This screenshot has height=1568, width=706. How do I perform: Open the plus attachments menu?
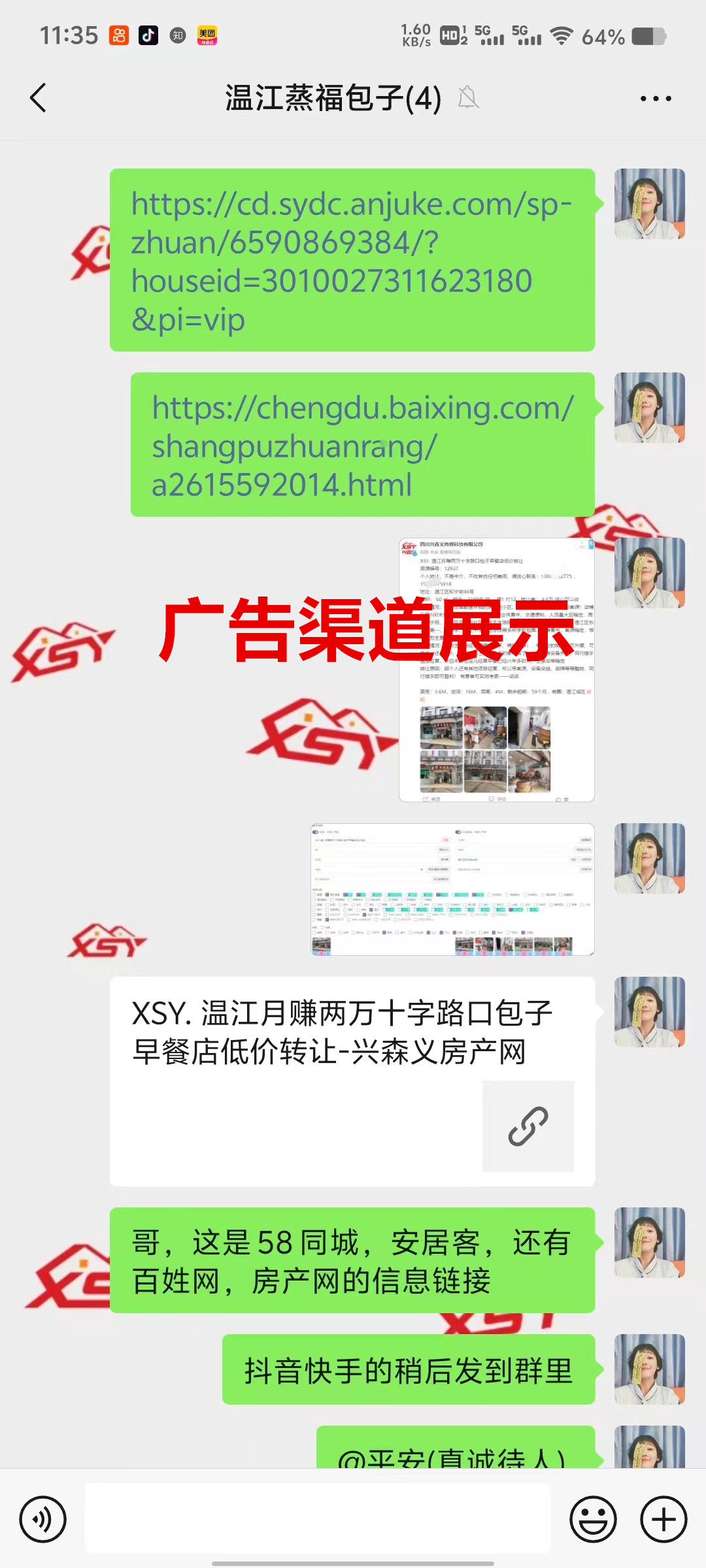coord(663,1519)
